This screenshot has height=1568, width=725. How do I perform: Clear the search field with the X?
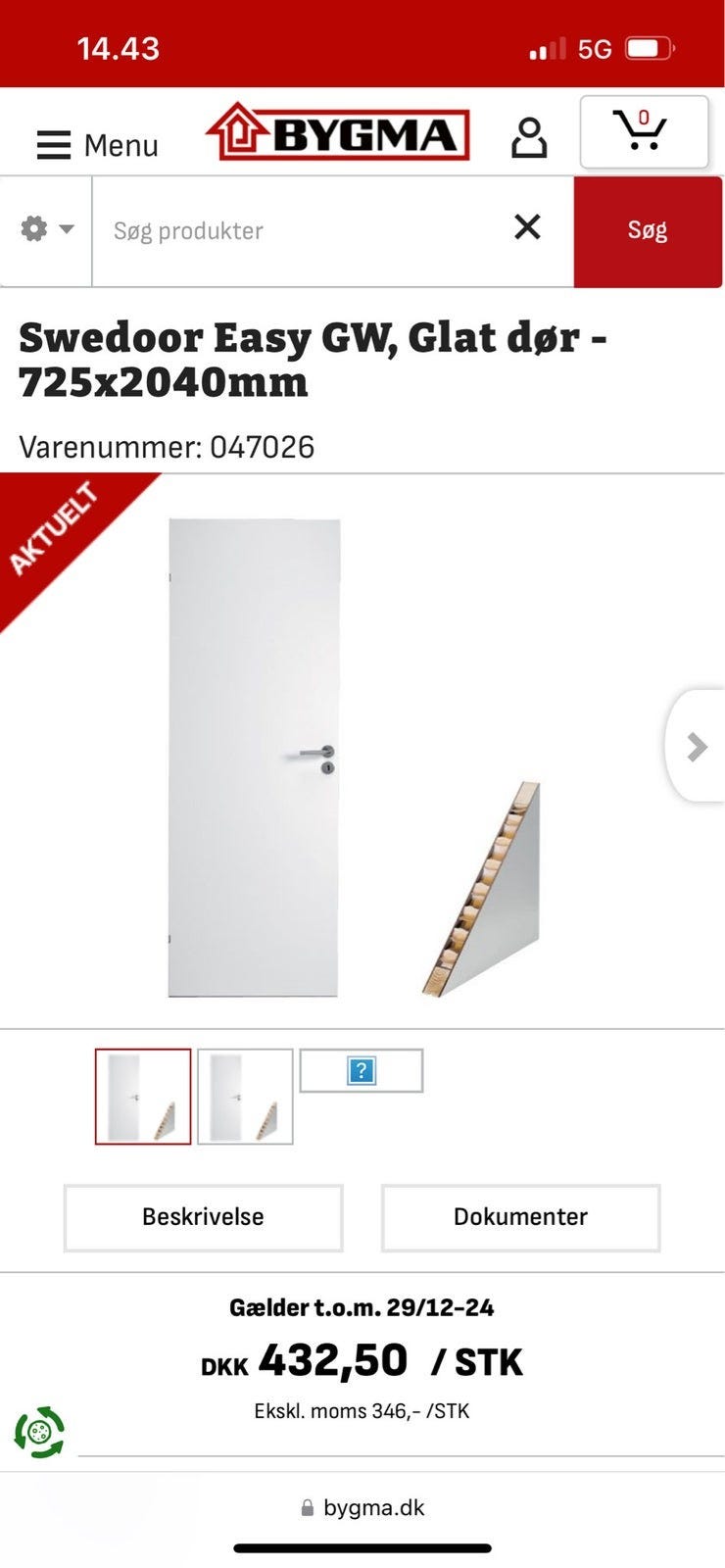[x=528, y=227]
